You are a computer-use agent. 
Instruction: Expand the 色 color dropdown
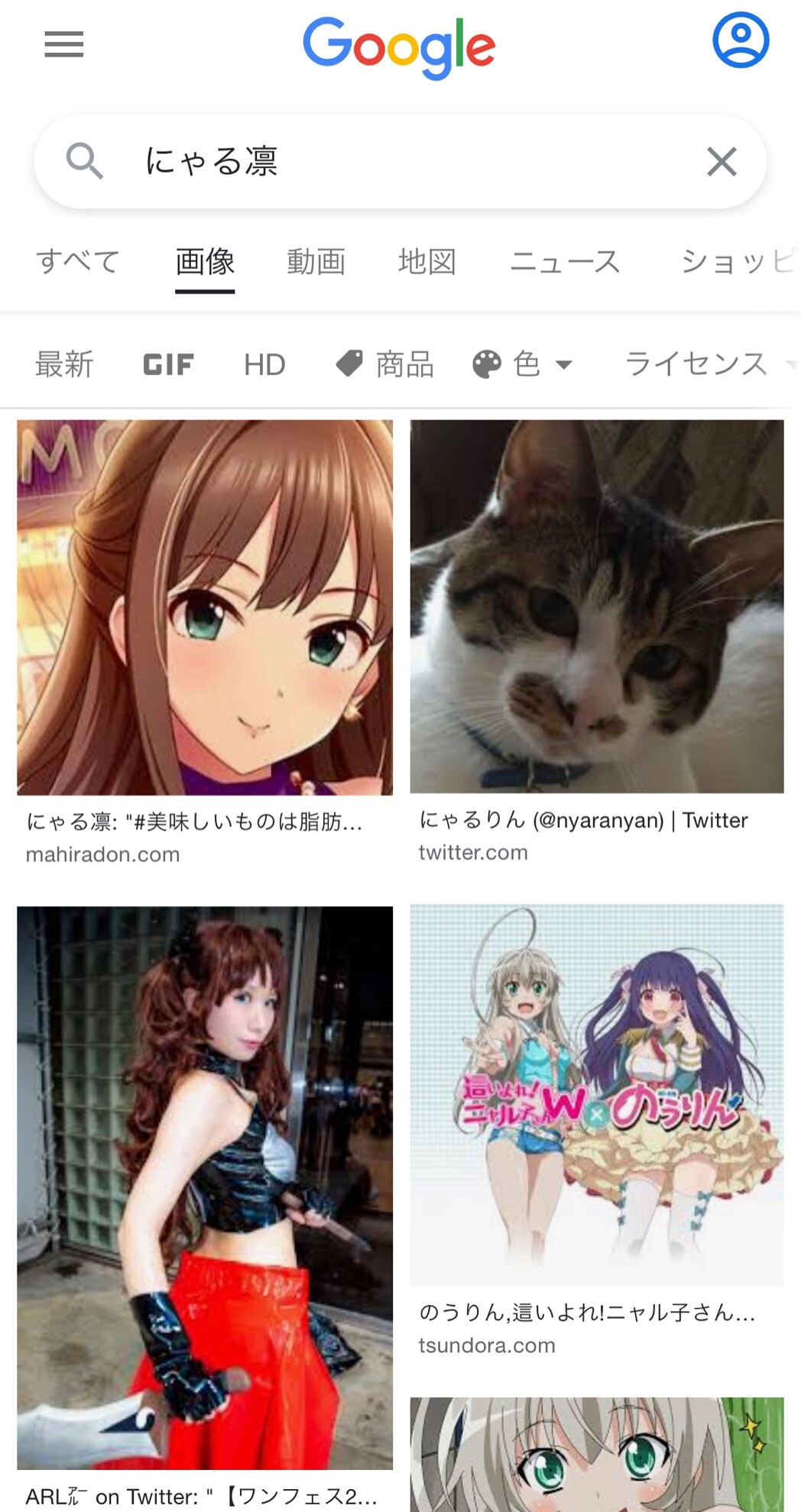(x=523, y=364)
